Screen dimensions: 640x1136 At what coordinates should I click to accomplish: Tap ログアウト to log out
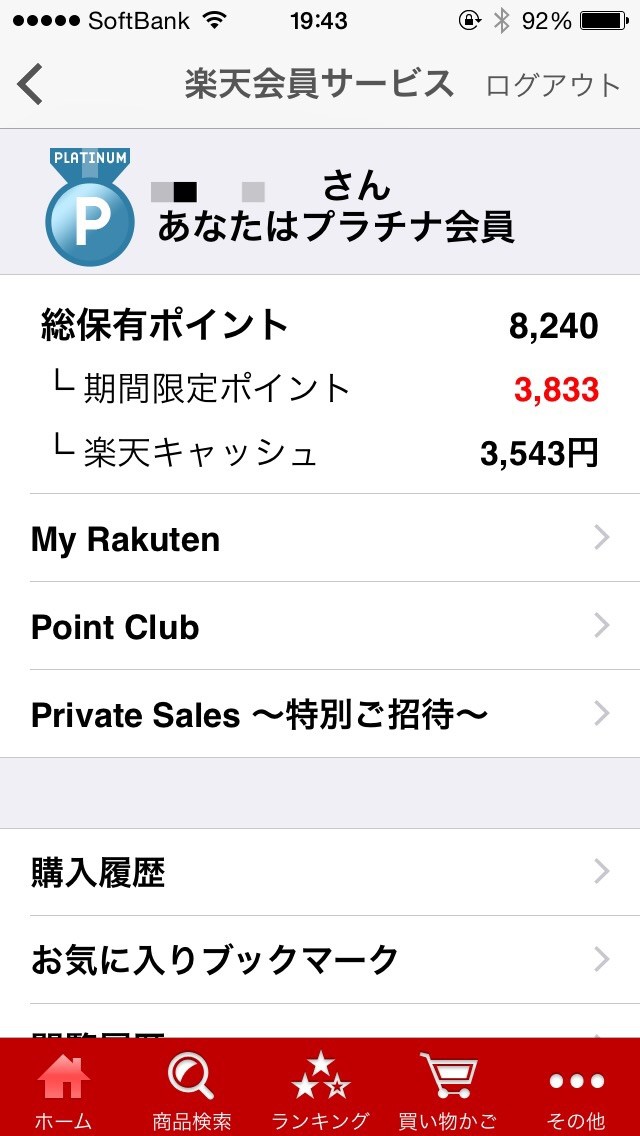pos(553,85)
